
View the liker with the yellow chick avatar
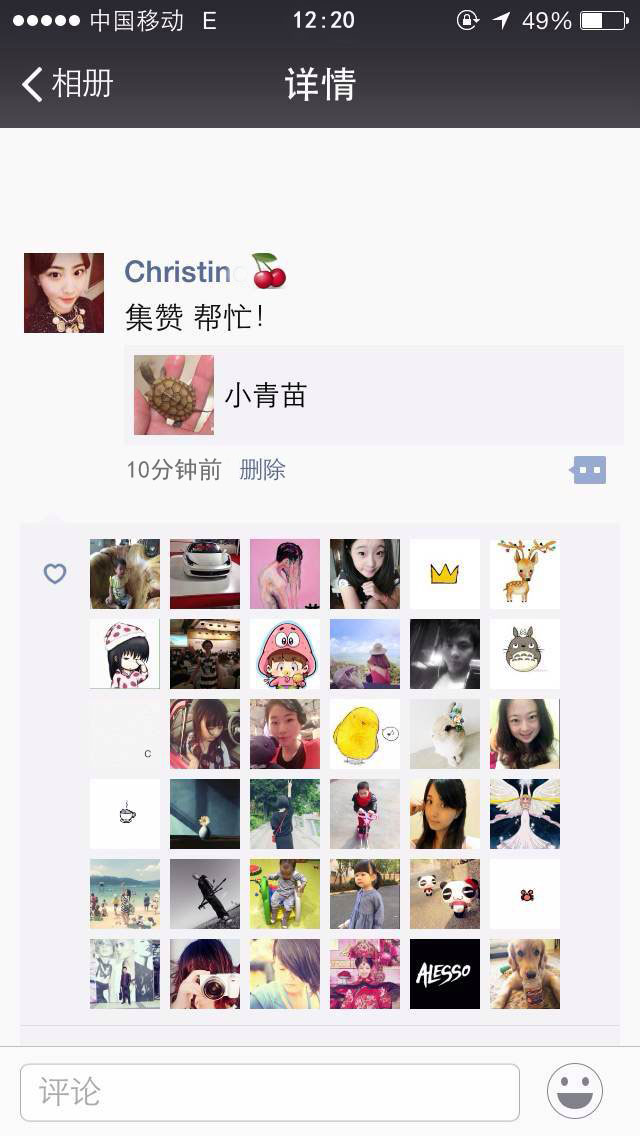click(365, 734)
